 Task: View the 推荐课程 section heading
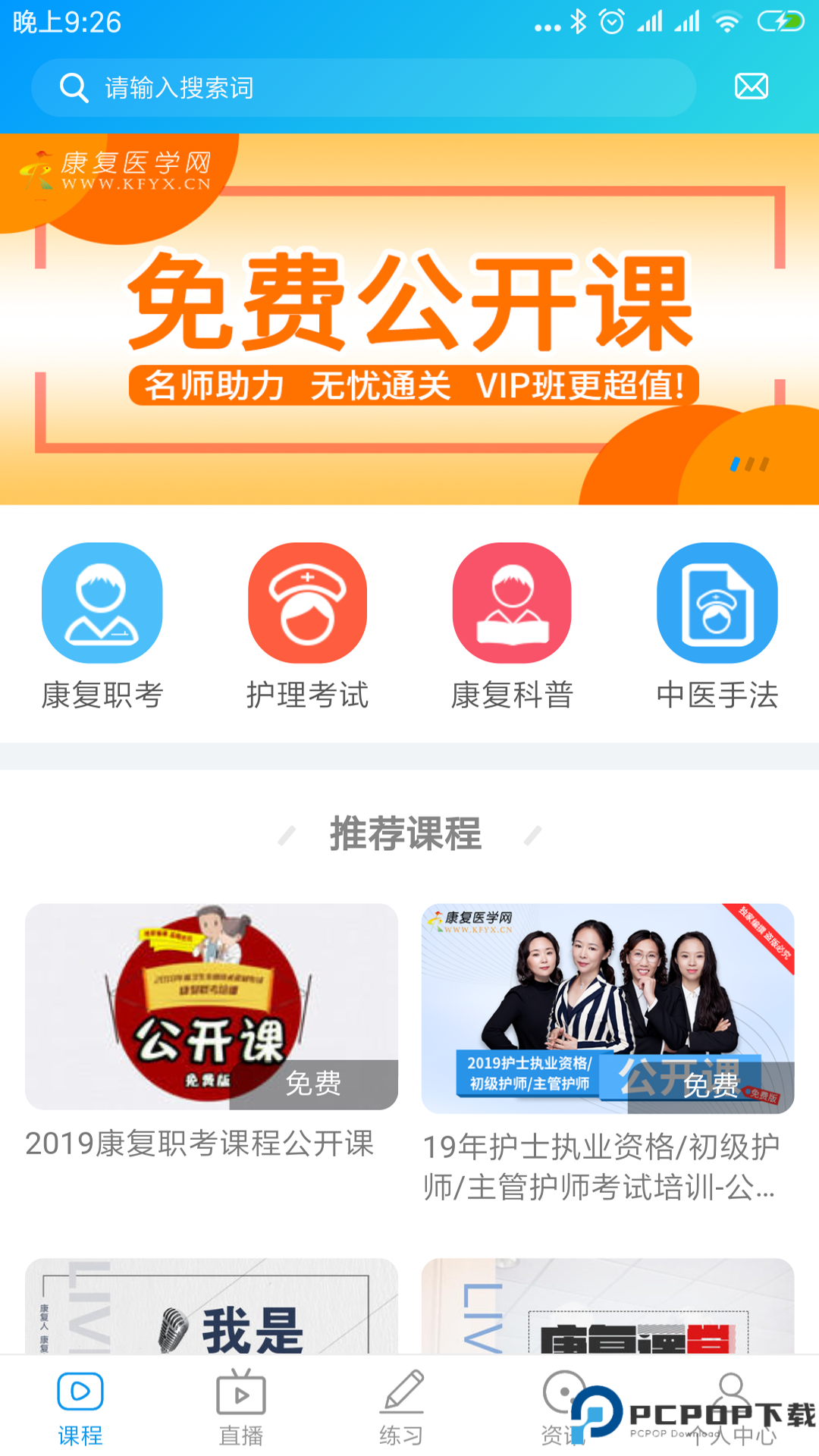point(407,834)
